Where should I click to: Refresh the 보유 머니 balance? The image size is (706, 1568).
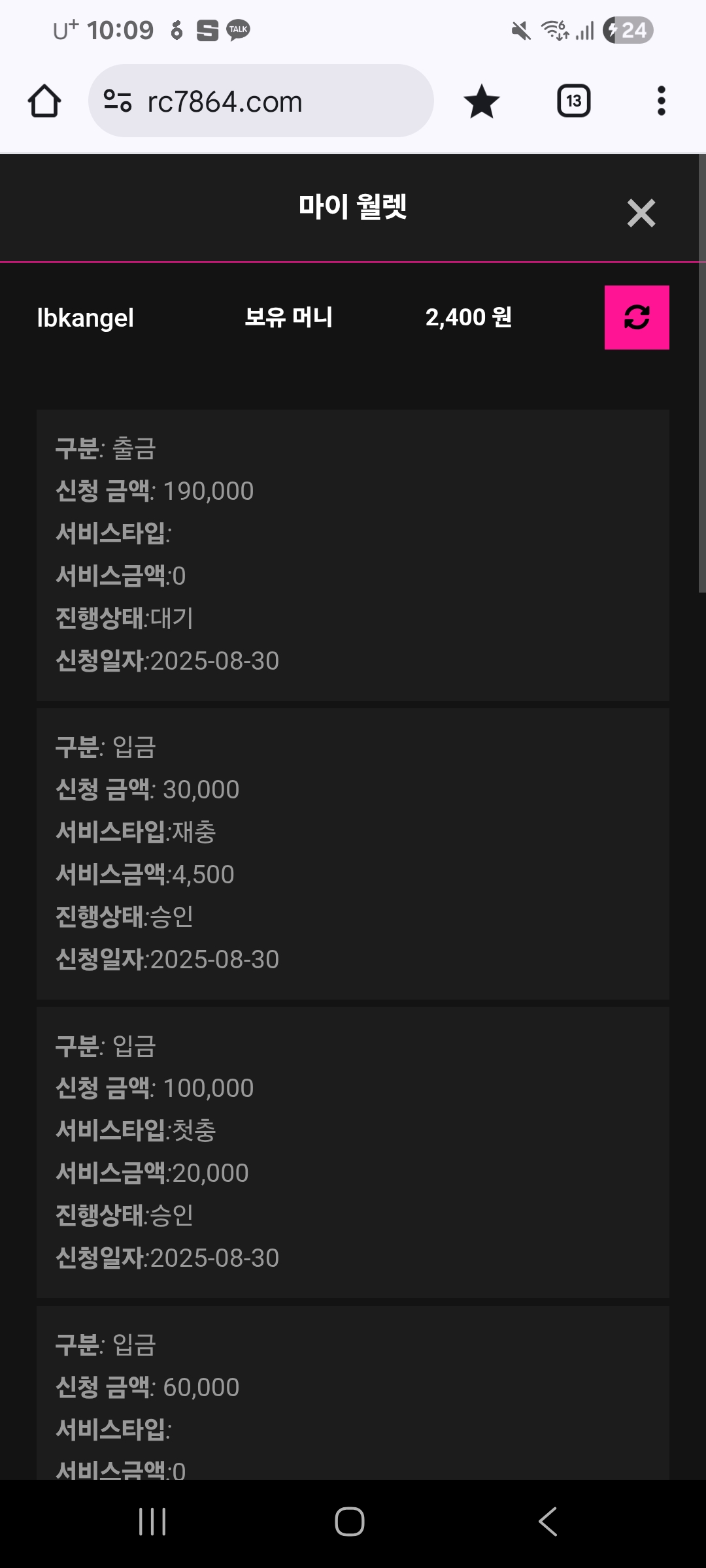(637, 318)
